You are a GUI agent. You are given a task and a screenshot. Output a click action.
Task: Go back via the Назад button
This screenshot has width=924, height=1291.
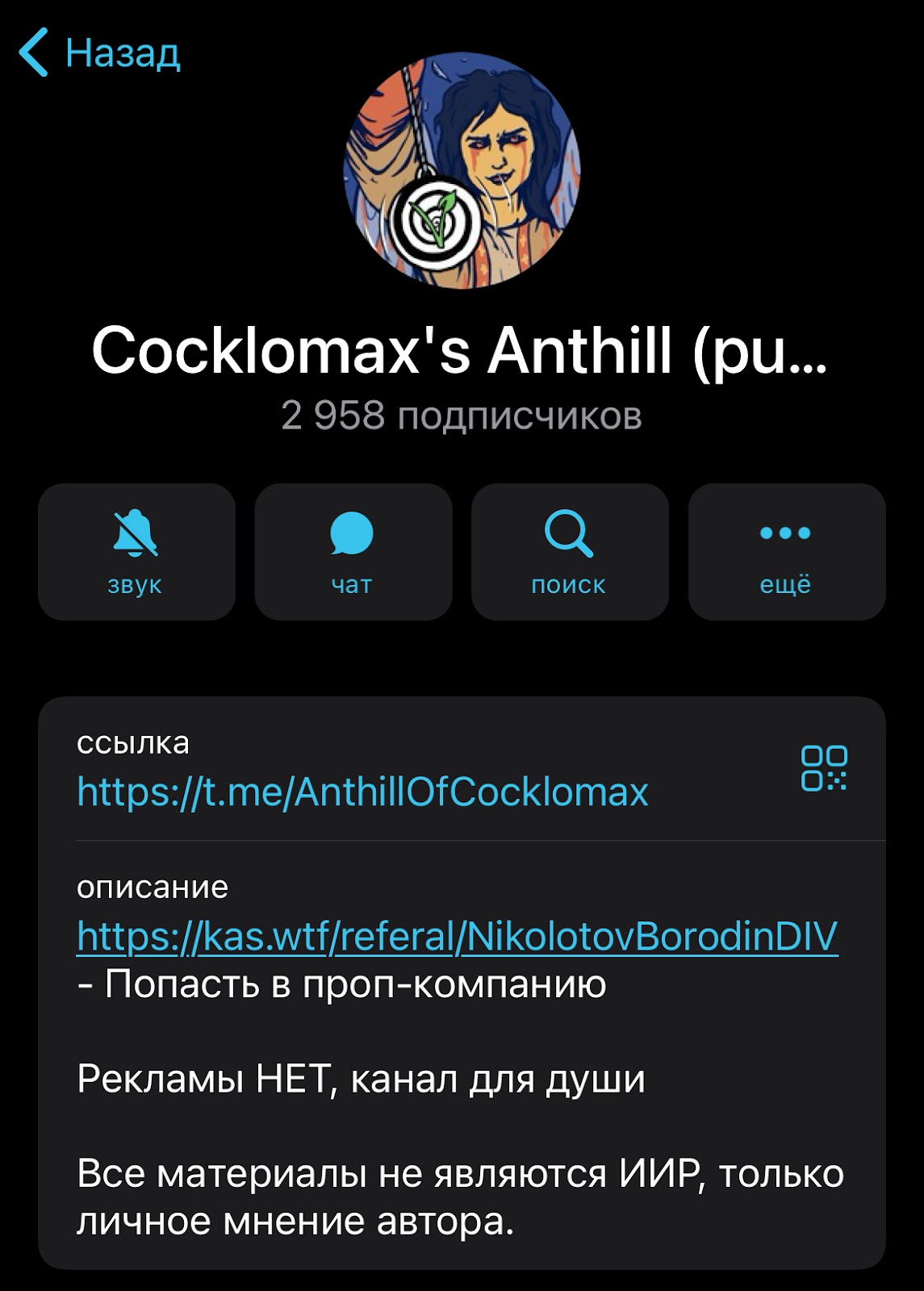coord(100,53)
